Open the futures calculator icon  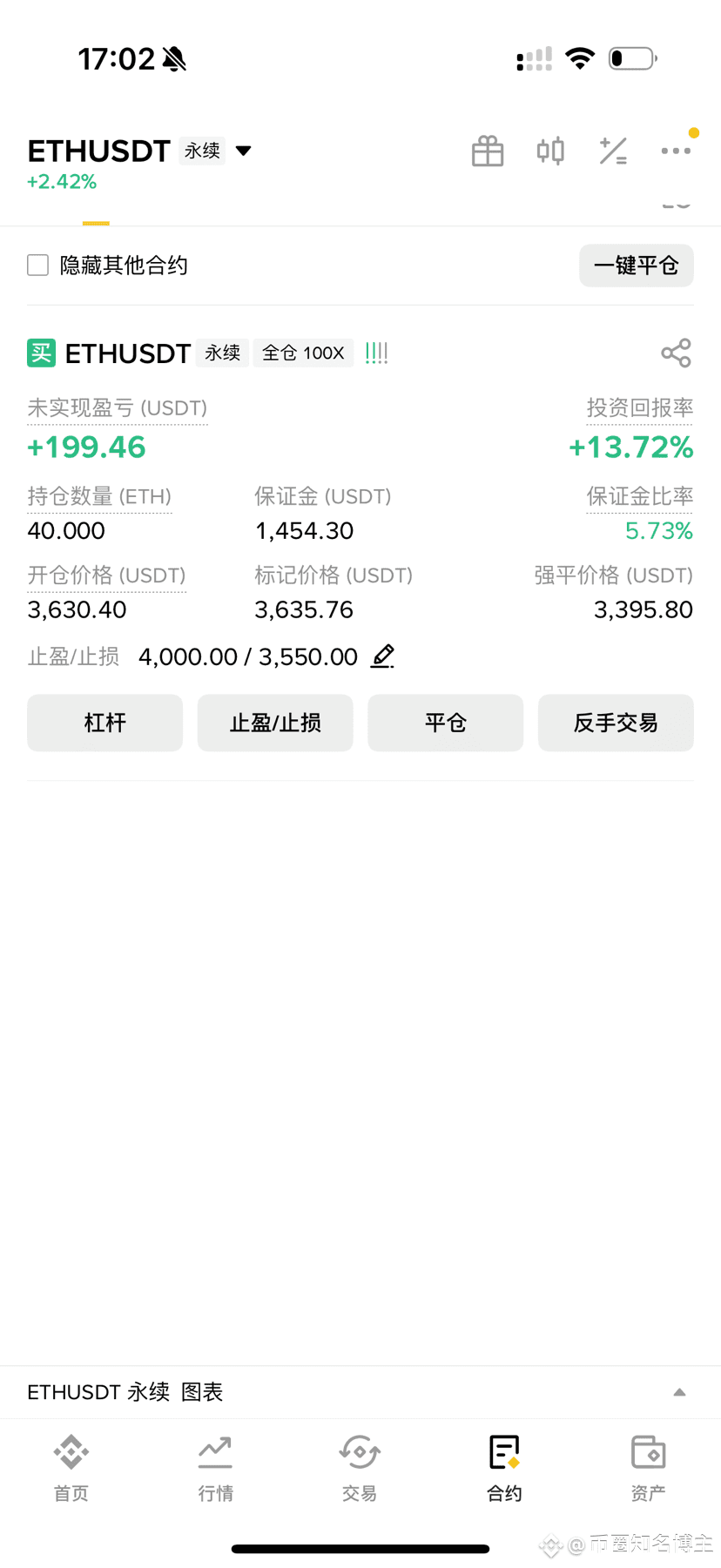click(613, 151)
